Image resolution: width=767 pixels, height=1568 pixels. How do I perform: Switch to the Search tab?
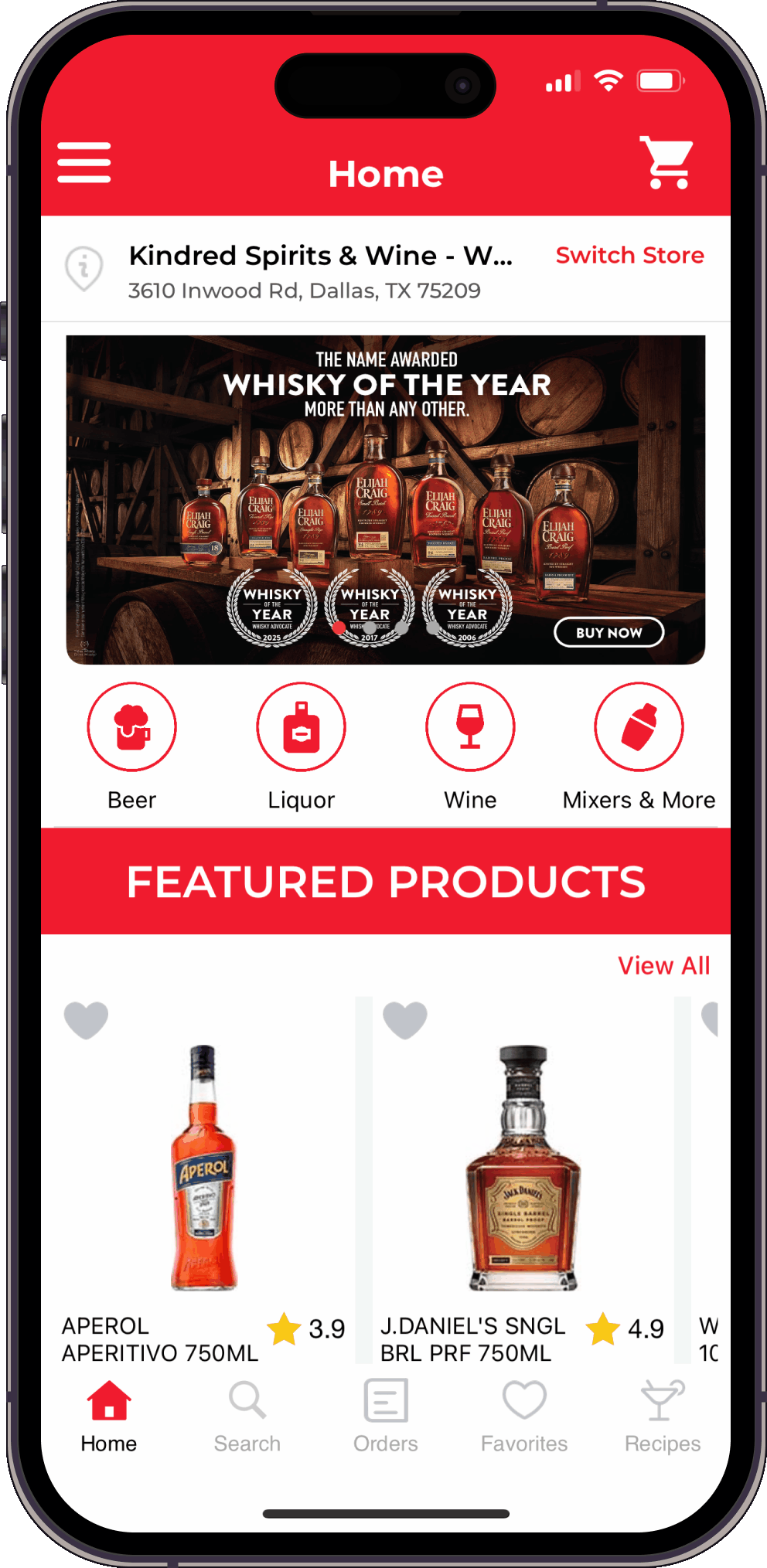tap(247, 1417)
